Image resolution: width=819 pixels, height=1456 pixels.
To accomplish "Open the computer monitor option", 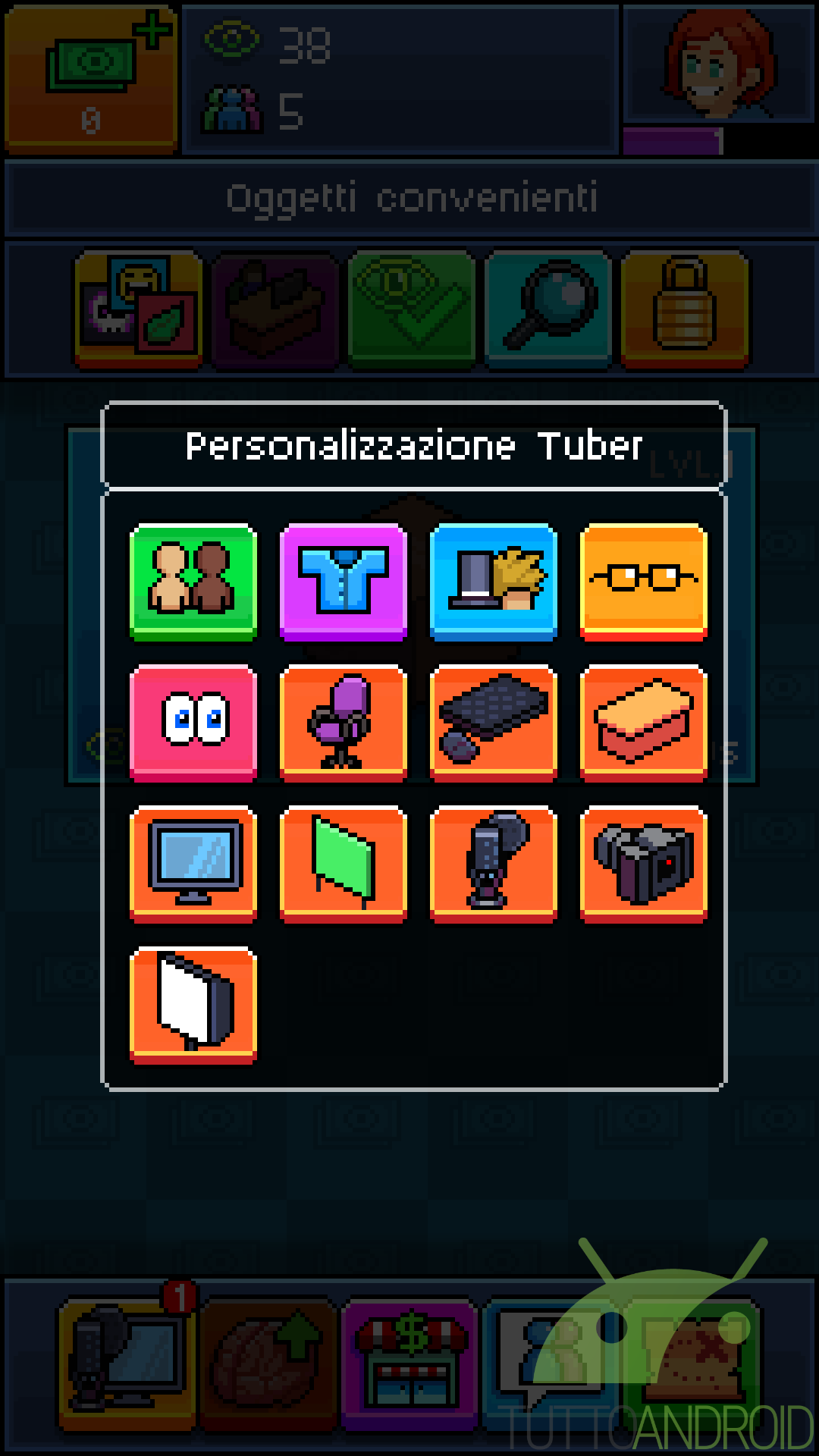I will coord(193,864).
